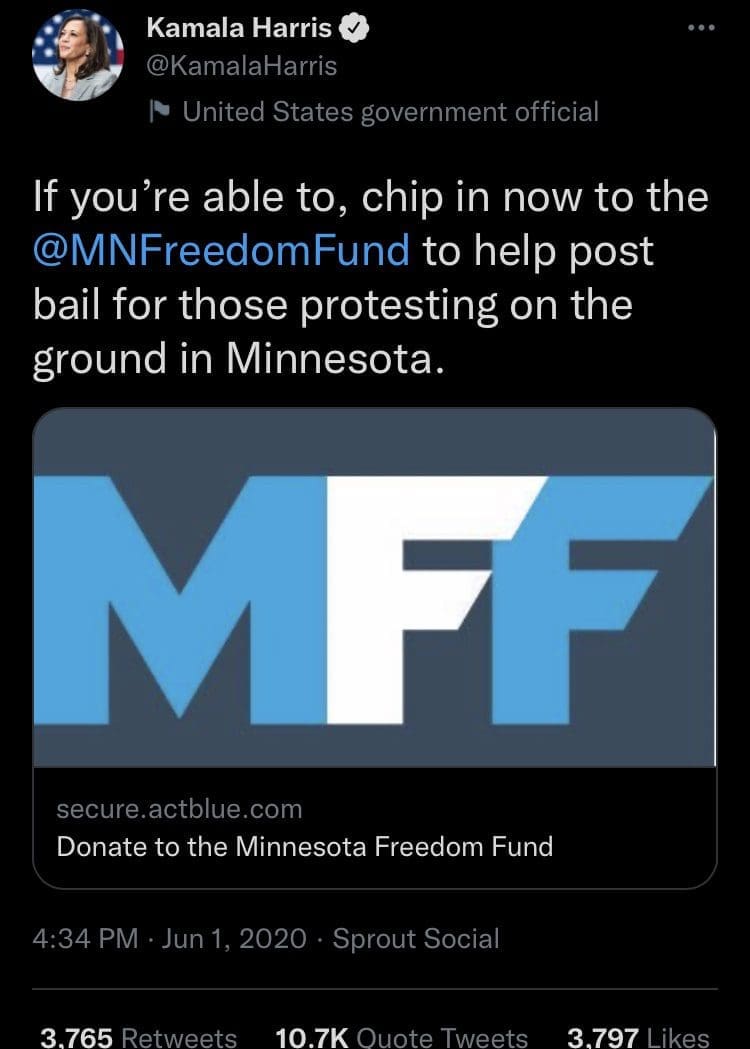This screenshot has height=1049, width=750.
Task: View the list of 3,765 Retweets
Action: click(x=137, y=1037)
